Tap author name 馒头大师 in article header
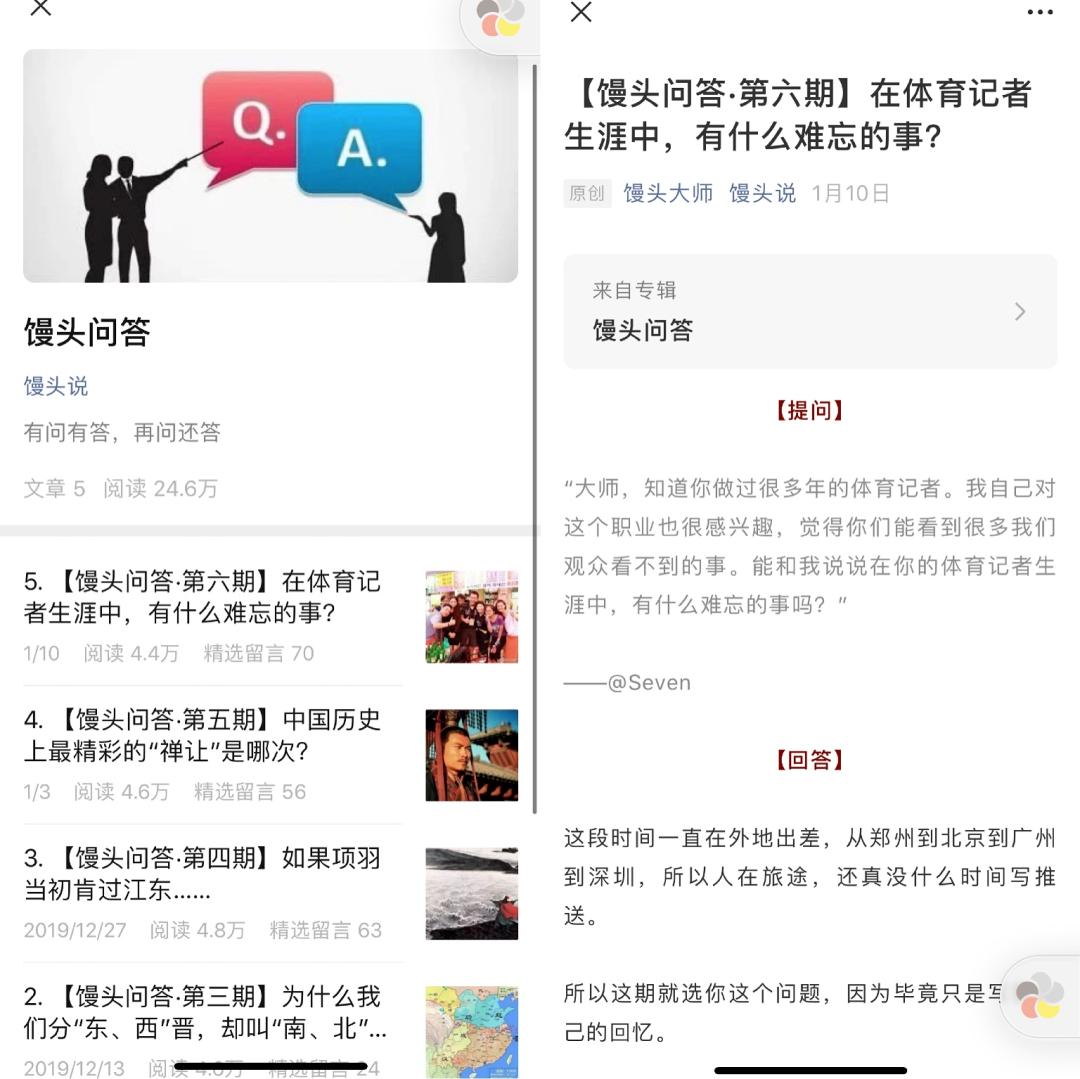The height and width of the screenshot is (1079, 1080). (668, 193)
